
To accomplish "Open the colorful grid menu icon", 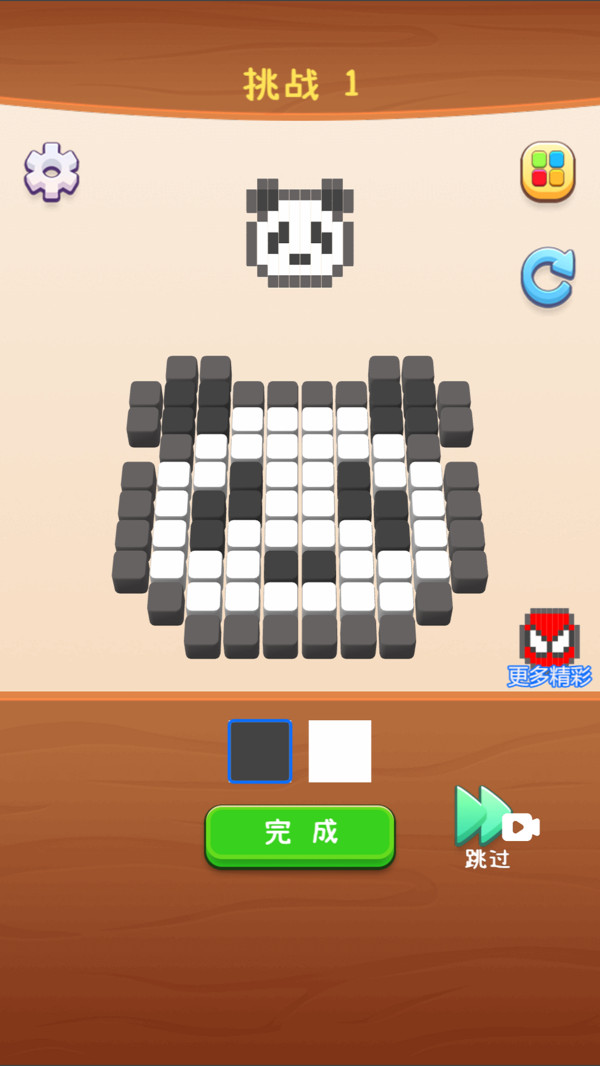I will 547,172.
